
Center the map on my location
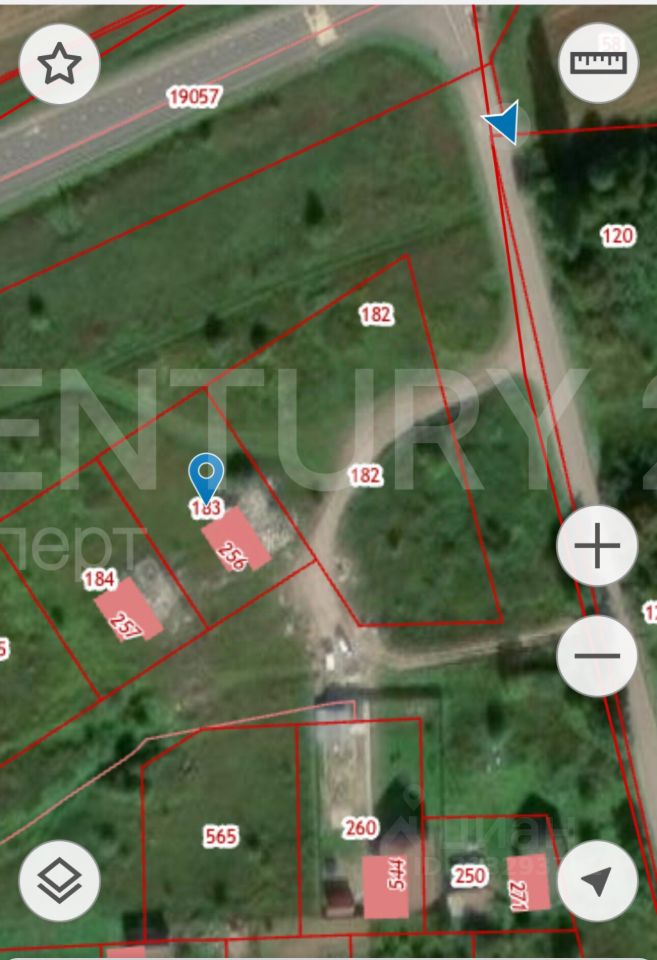coord(597,881)
